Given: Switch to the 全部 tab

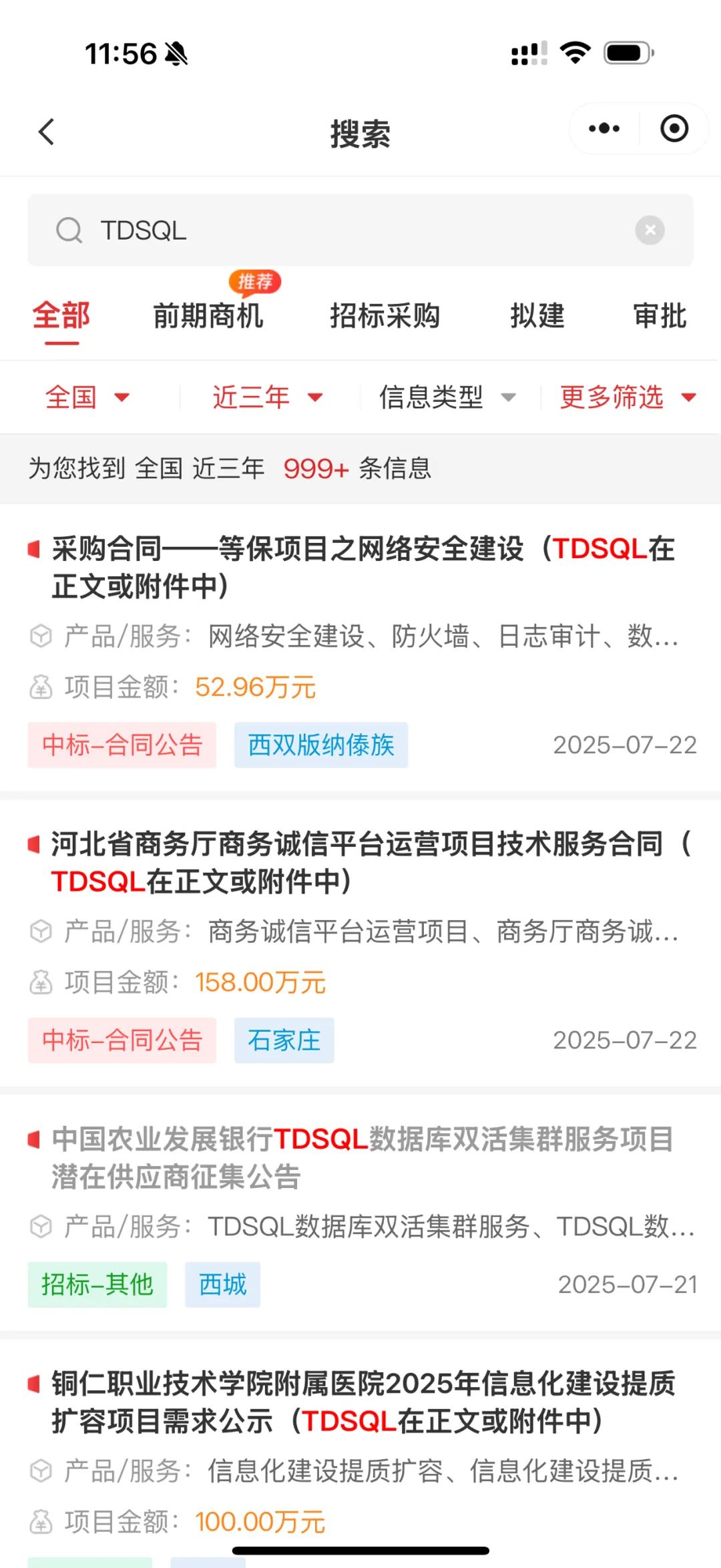Looking at the screenshot, I should point(61,316).
